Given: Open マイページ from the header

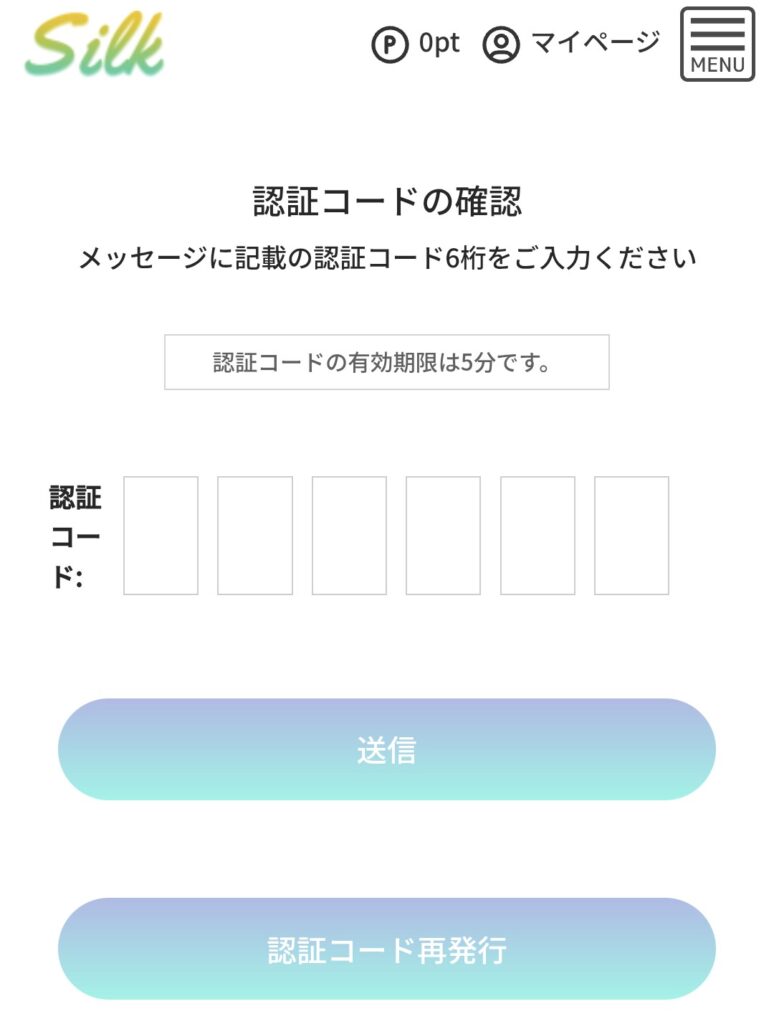Looking at the screenshot, I should click(597, 42).
